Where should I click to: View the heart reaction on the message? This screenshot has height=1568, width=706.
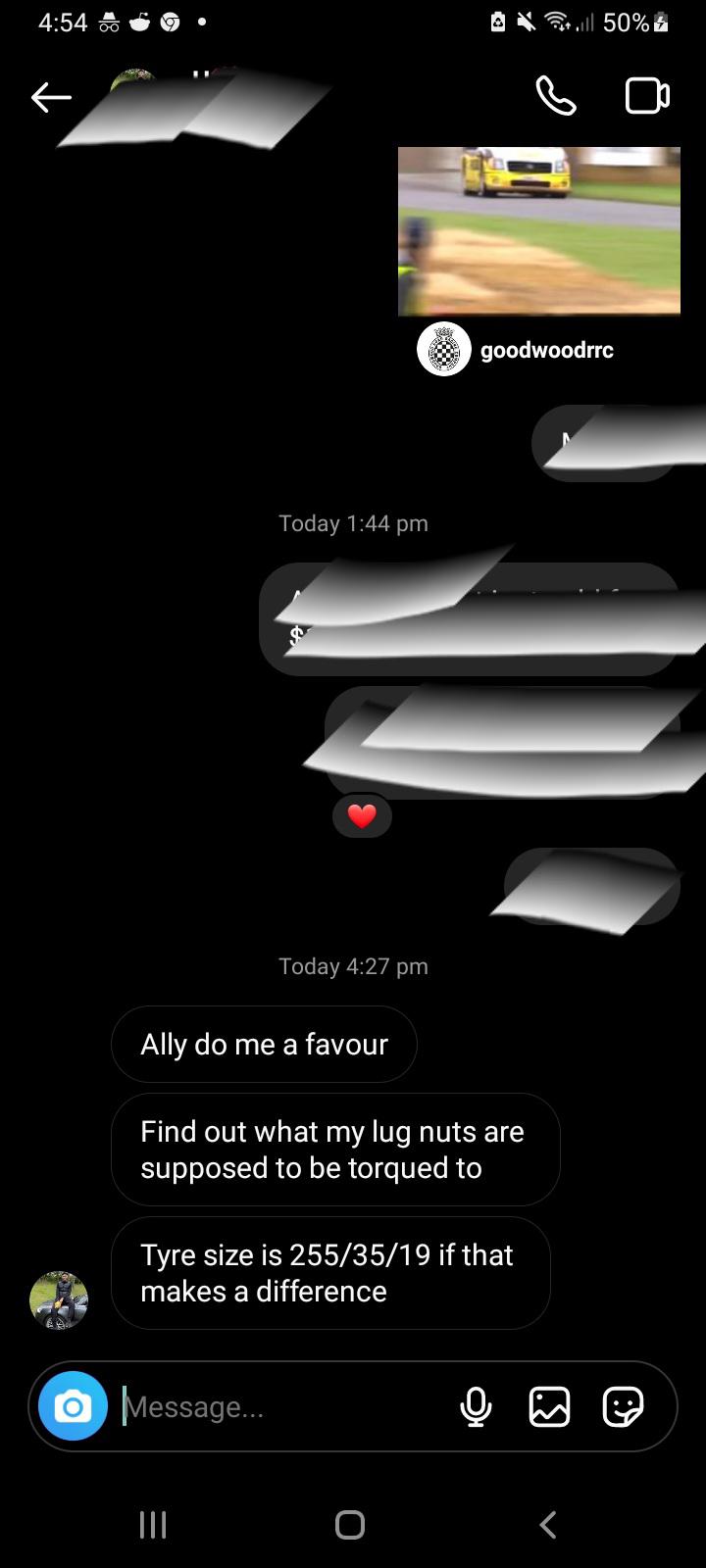(x=362, y=815)
